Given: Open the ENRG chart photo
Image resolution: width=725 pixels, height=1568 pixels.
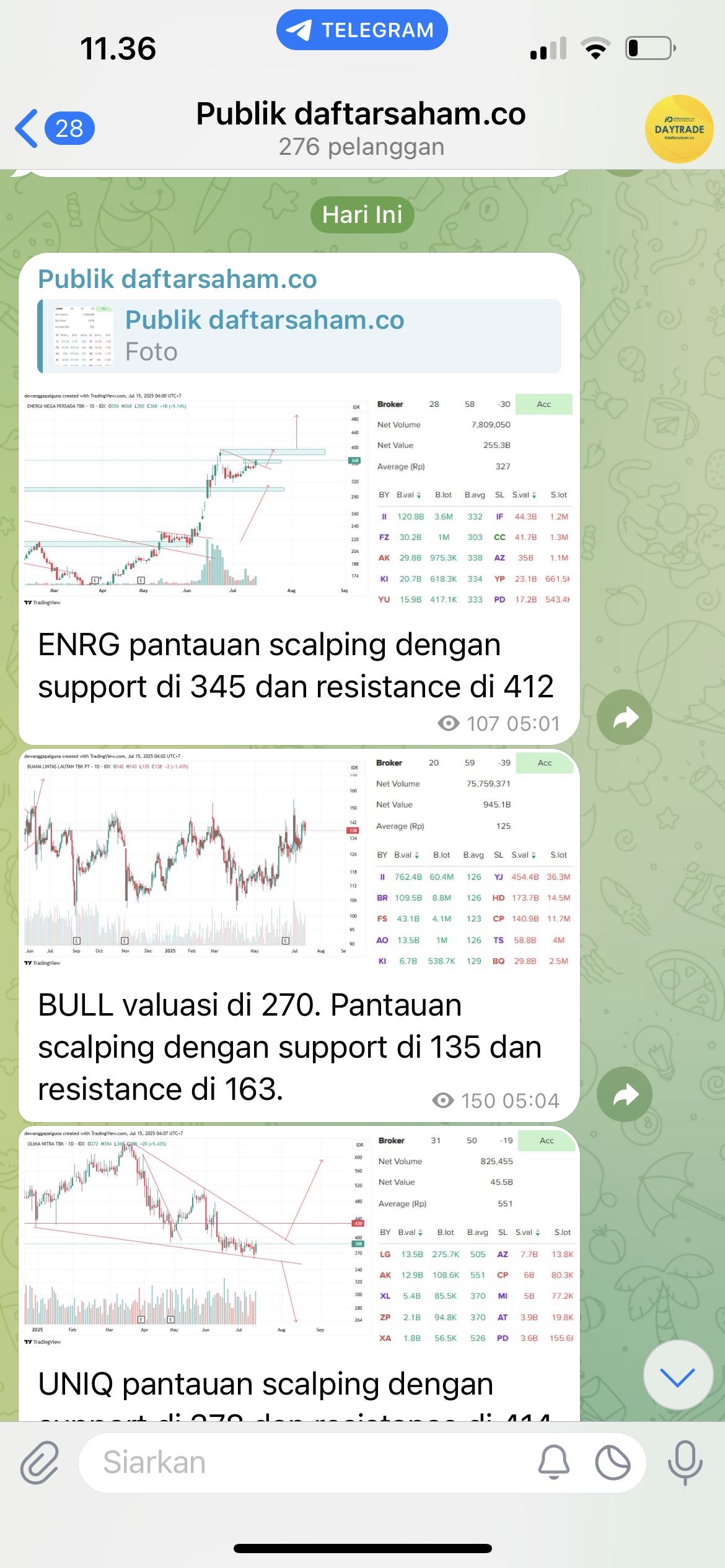Looking at the screenshot, I should tap(298, 499).
